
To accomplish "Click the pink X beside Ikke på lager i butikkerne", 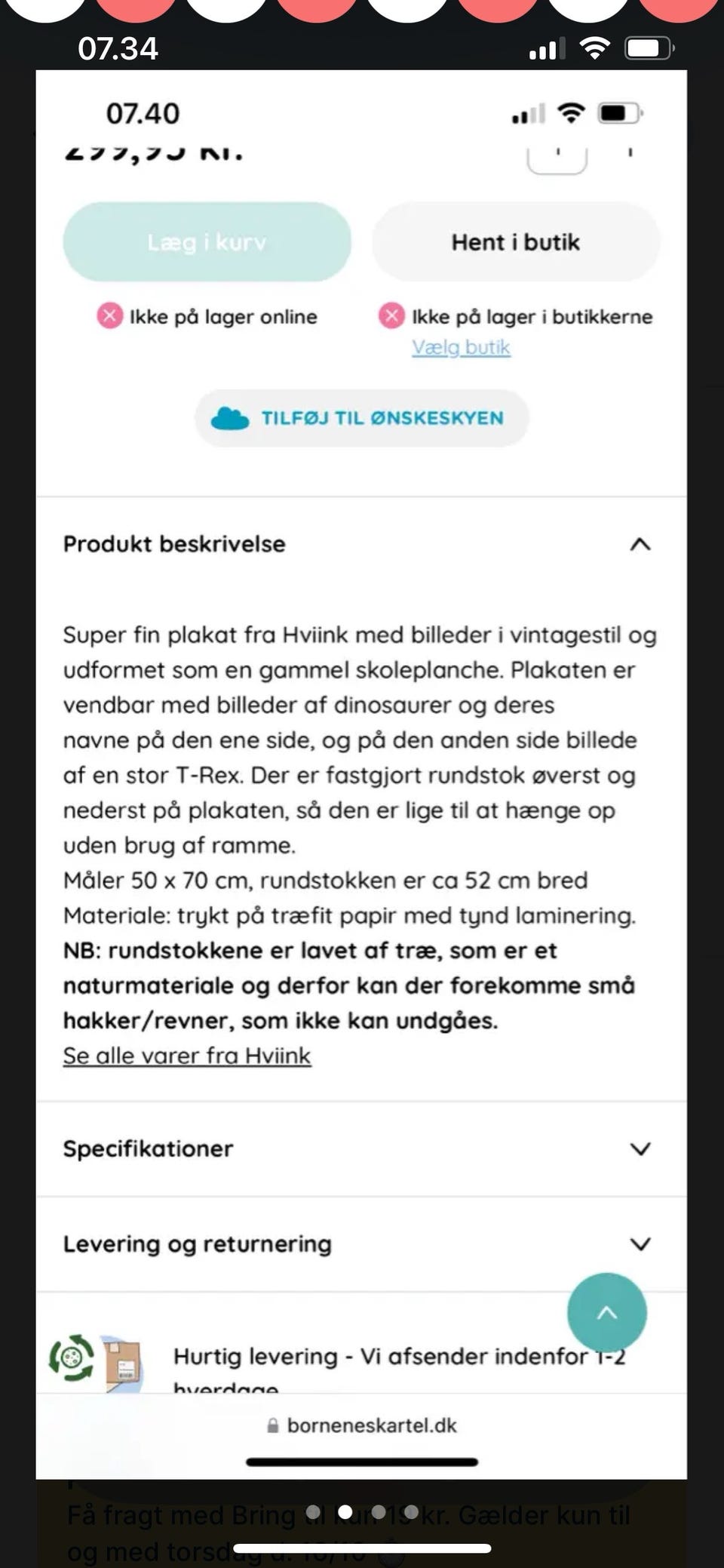I will (x=391, y=316).
